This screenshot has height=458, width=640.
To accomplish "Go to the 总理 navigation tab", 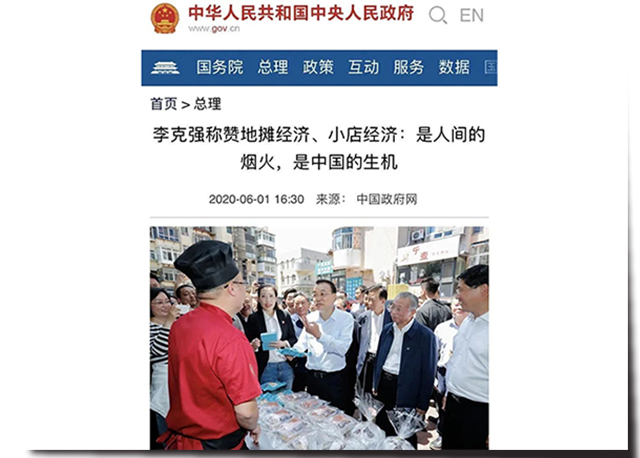I will coord(273,67).
